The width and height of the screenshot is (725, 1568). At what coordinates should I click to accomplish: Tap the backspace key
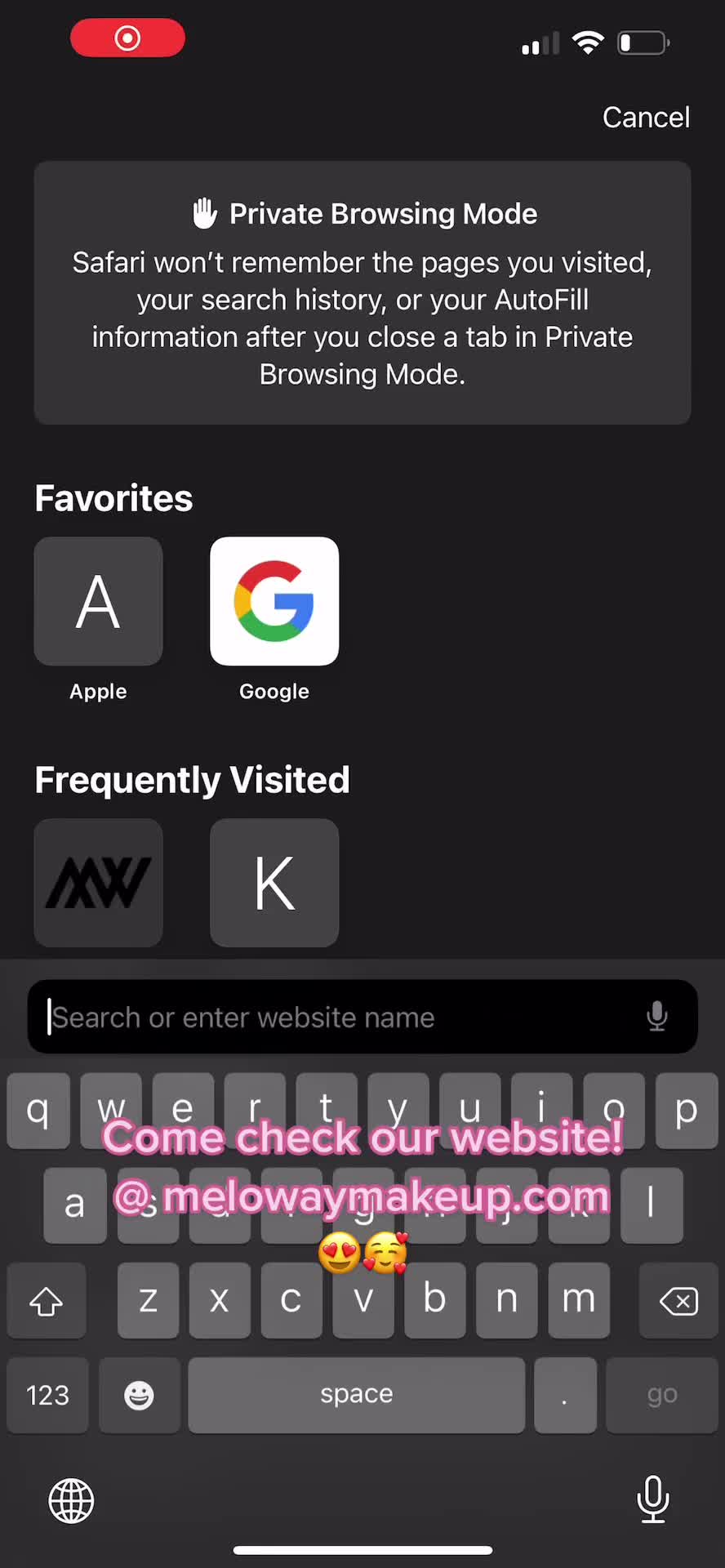click(678, 1300)
